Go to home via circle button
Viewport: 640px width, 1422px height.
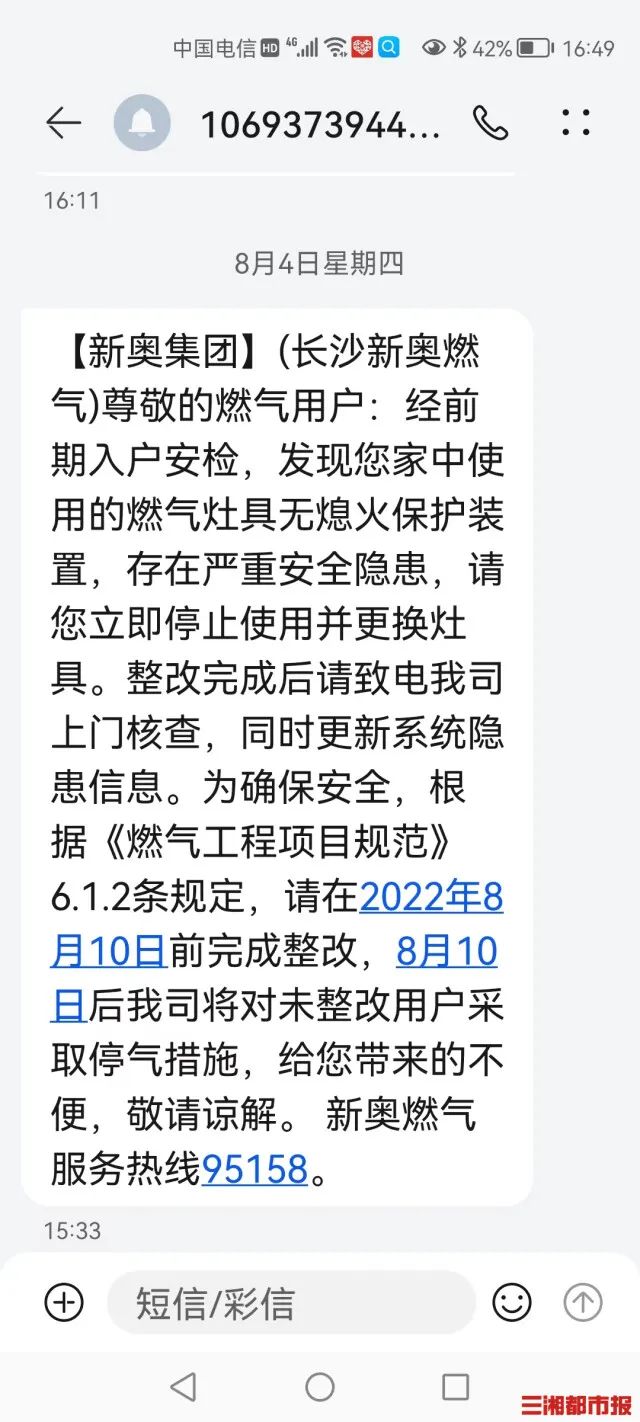pyautogui.click(x=320, y=1386)
